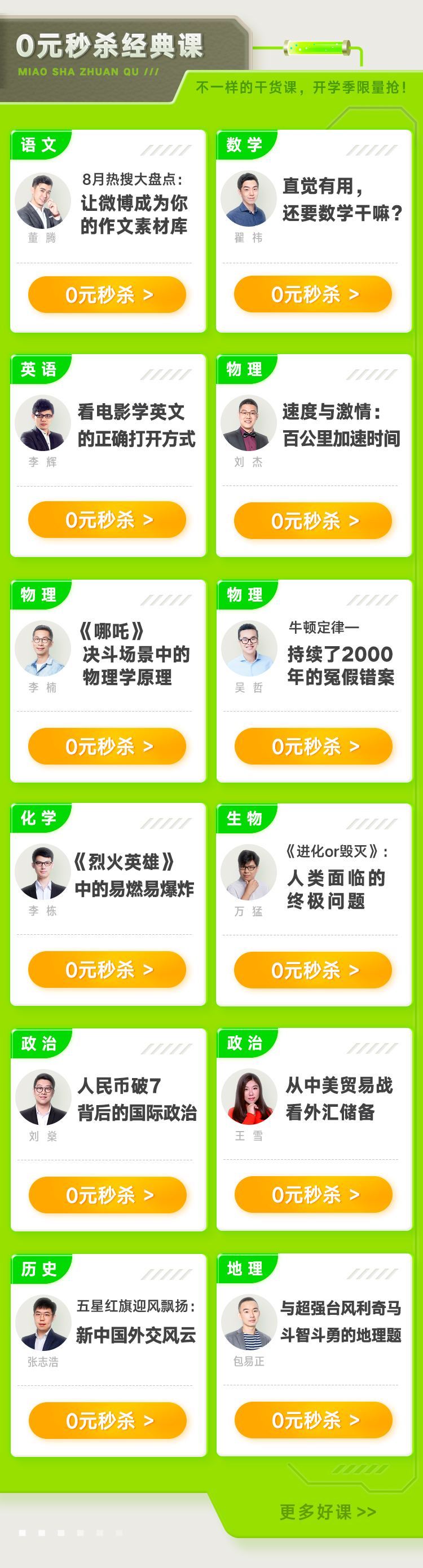Image resolution: width=423 pixels, height=1568 pixels.
Task: Claim 包易正's 地理 typhoon course
Action: pyautogui.click(x=314, y=1420)
